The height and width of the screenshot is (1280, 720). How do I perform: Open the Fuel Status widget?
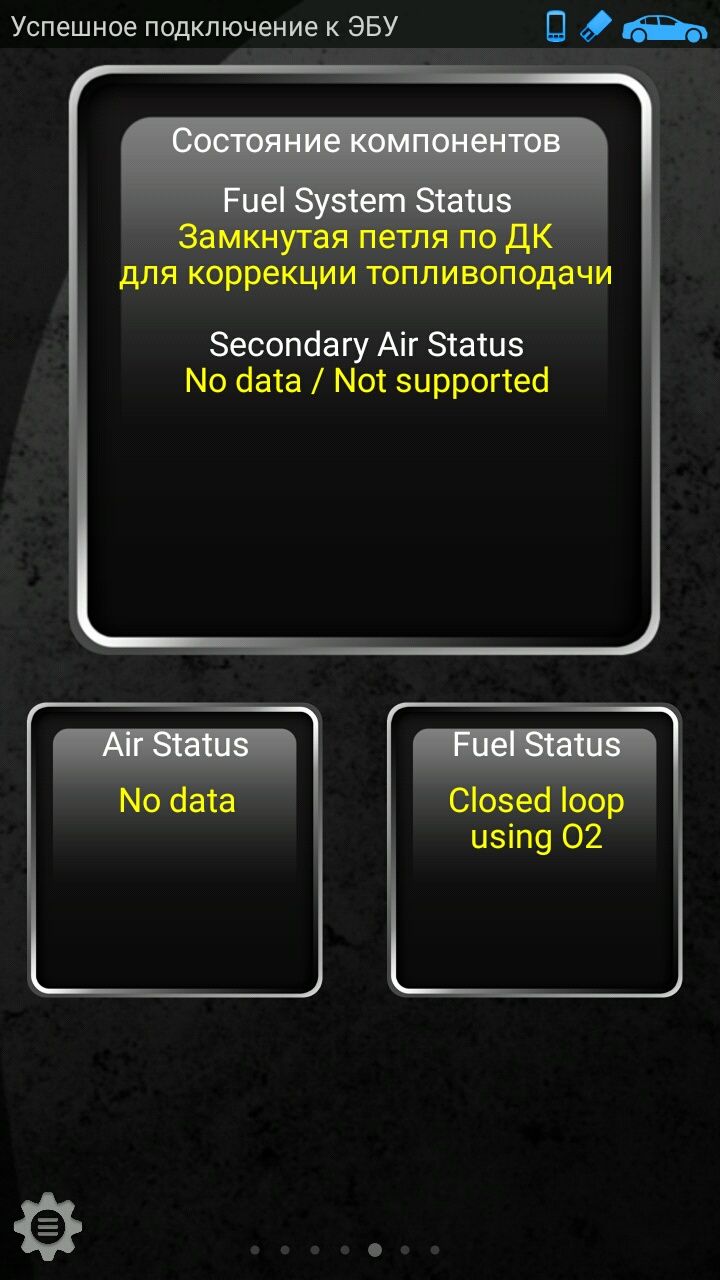(535, 850)
